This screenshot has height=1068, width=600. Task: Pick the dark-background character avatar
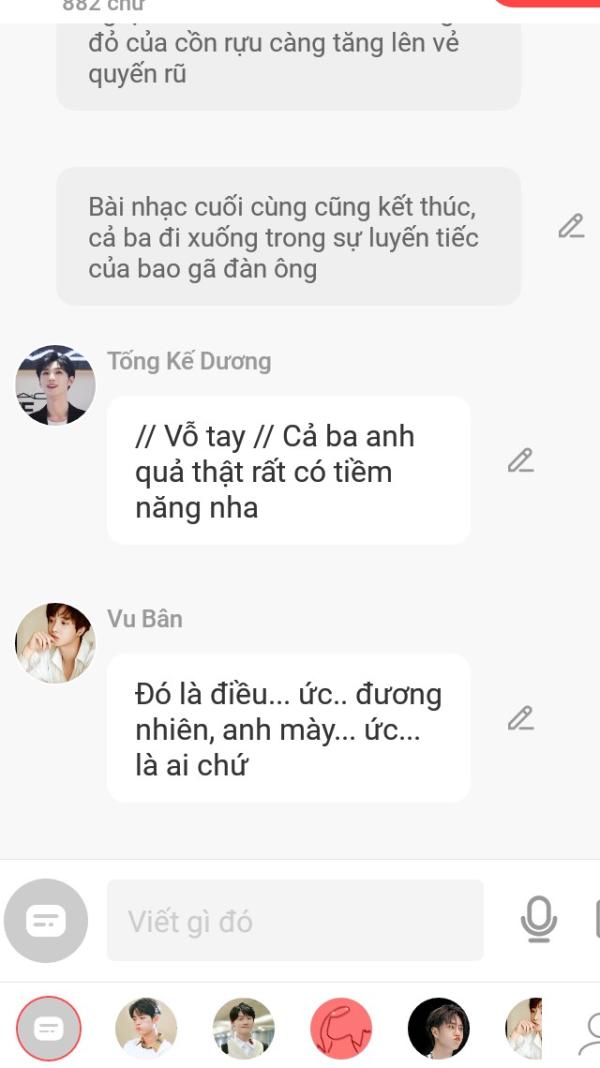coord(438,1028)
